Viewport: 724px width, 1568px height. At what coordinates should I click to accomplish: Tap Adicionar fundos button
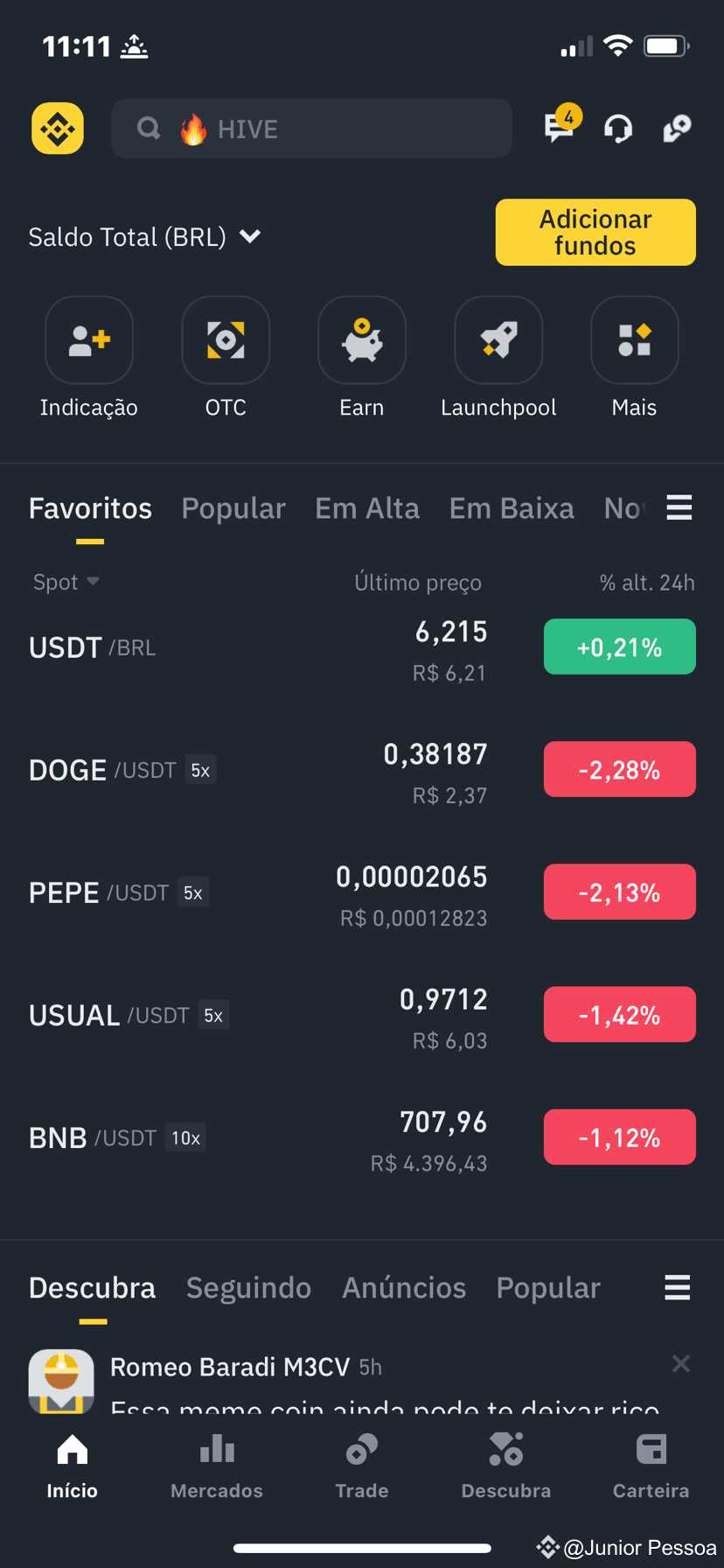[595, 232]
